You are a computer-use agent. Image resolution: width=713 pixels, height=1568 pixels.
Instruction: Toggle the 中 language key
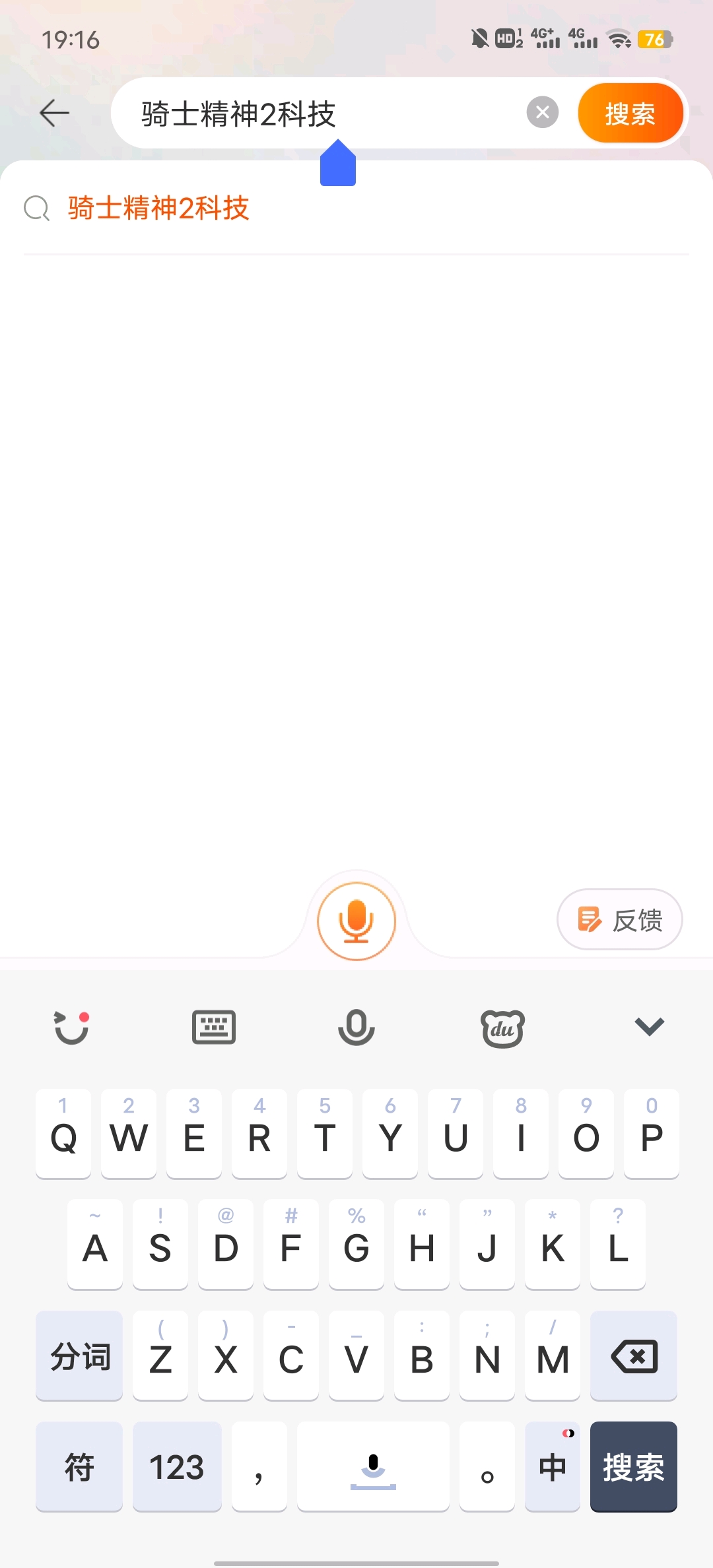coord(553,1466)
